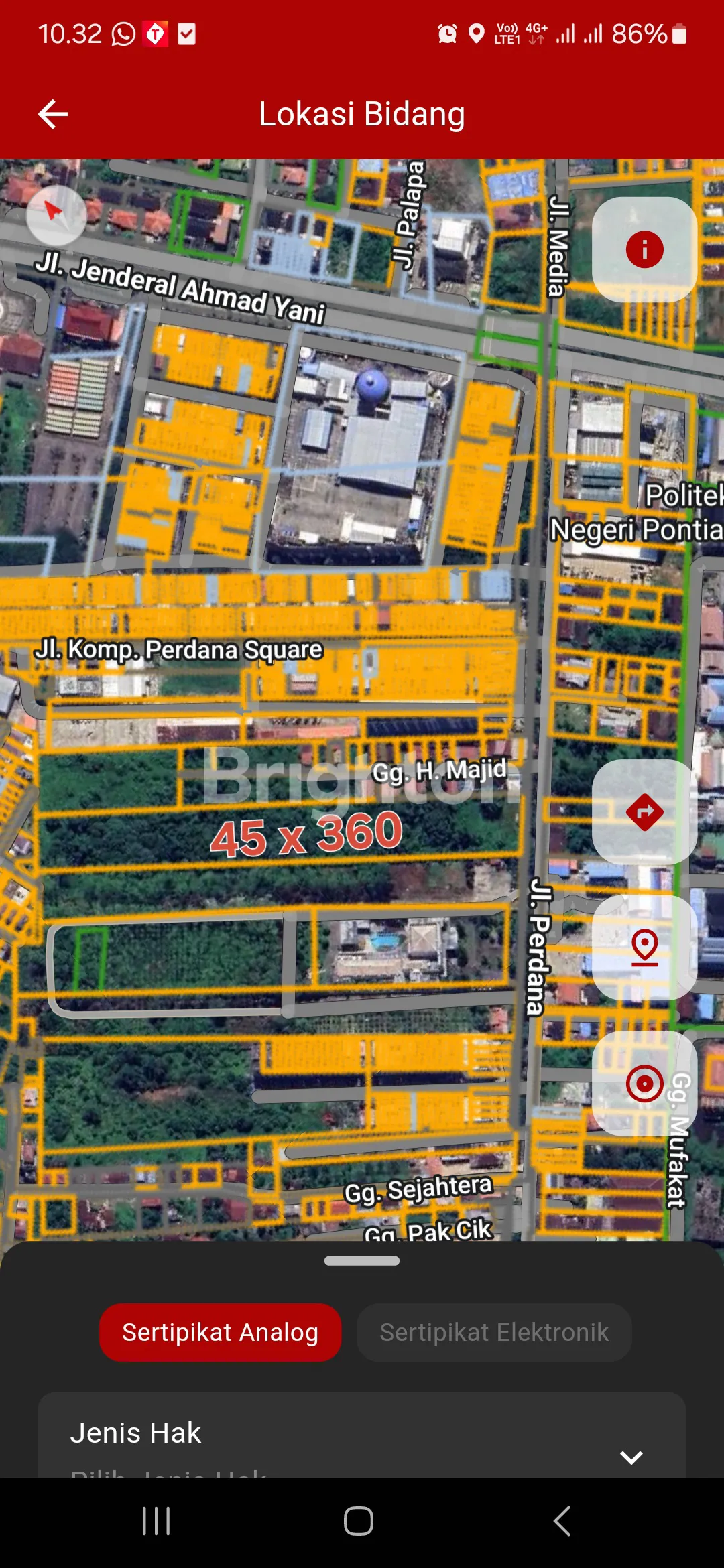Get directions with the arrow button
Image resolution: width=724 pixels, height=1568 pixels.
[x=644, y=811]
